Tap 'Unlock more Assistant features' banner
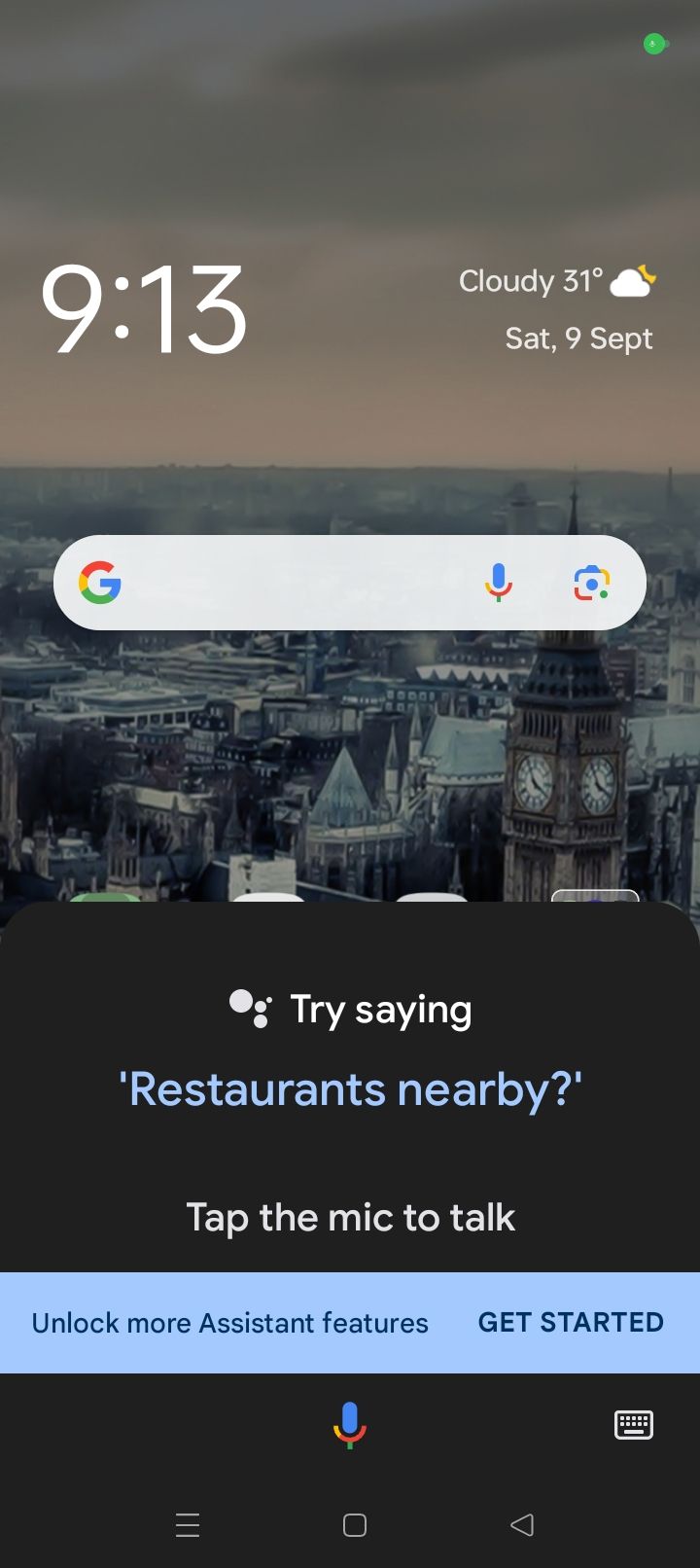The image size is (700, 1568). (x=229, y=1322)
